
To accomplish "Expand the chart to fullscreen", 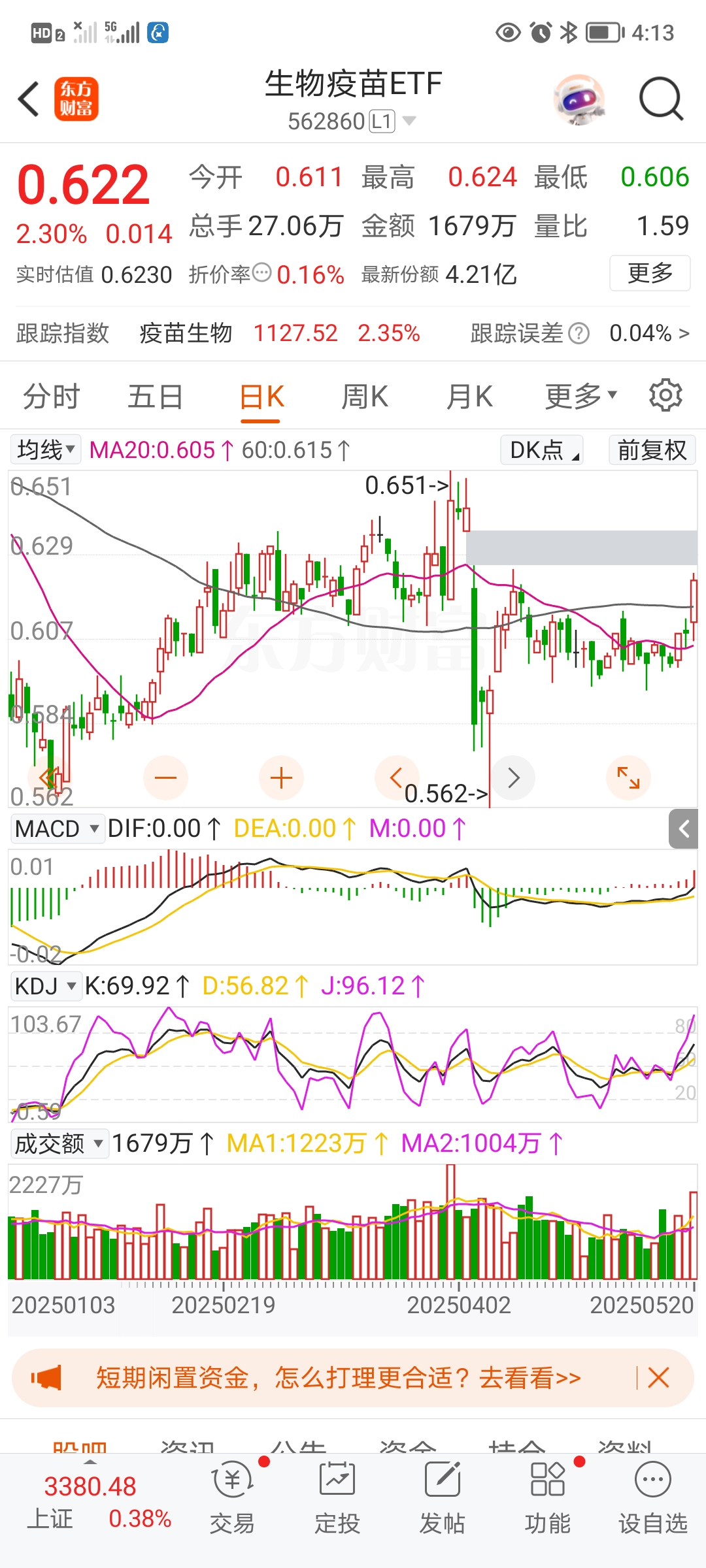I will [628, 777].
